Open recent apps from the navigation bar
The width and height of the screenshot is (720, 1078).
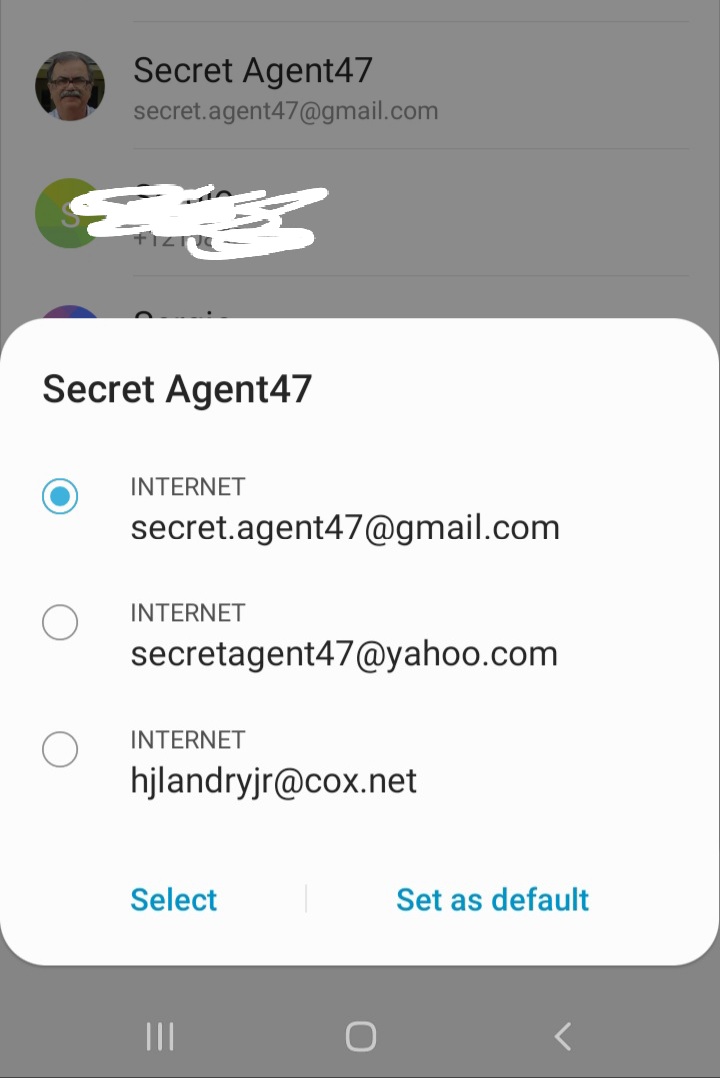click(160, 1036)
